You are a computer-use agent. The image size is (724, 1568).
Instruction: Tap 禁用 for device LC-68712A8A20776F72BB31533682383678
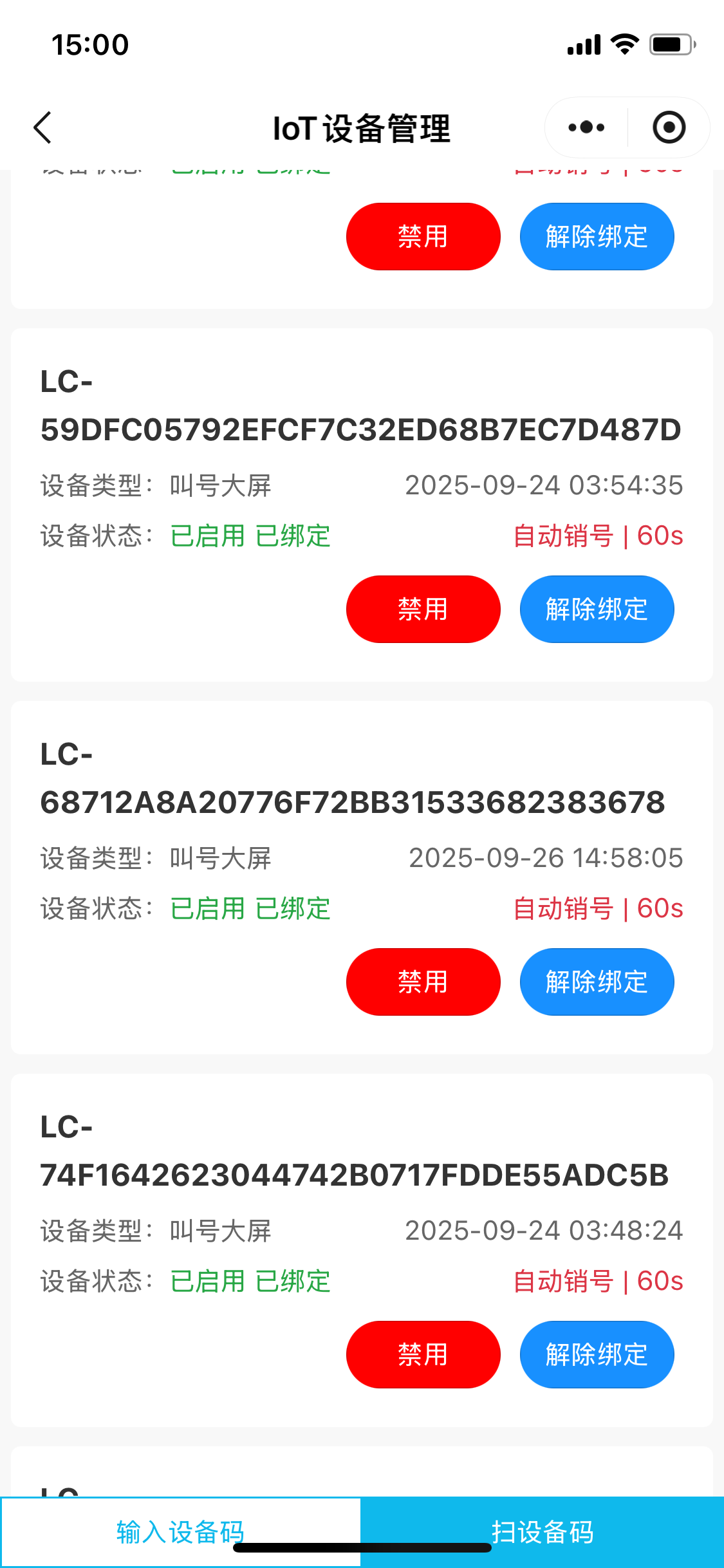(423, 982)
